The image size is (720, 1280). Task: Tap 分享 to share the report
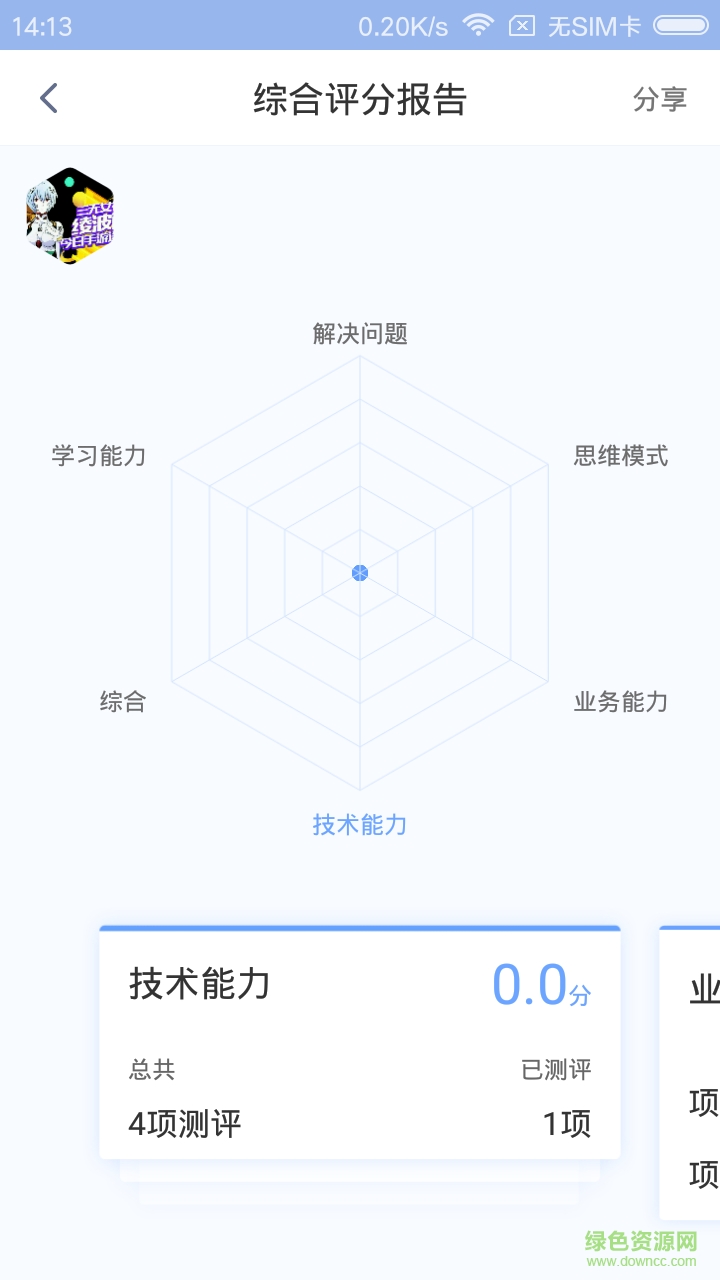pyautogui.click(x=660, y=99)
